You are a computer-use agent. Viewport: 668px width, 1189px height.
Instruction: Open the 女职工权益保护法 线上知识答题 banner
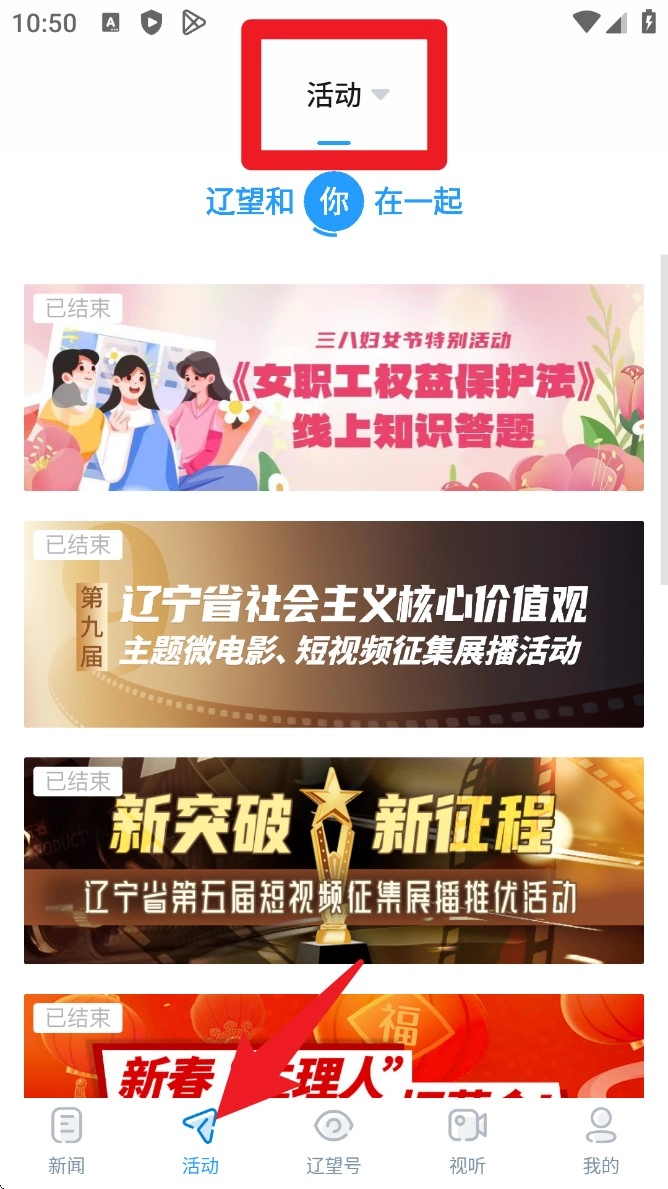(334, 388)
